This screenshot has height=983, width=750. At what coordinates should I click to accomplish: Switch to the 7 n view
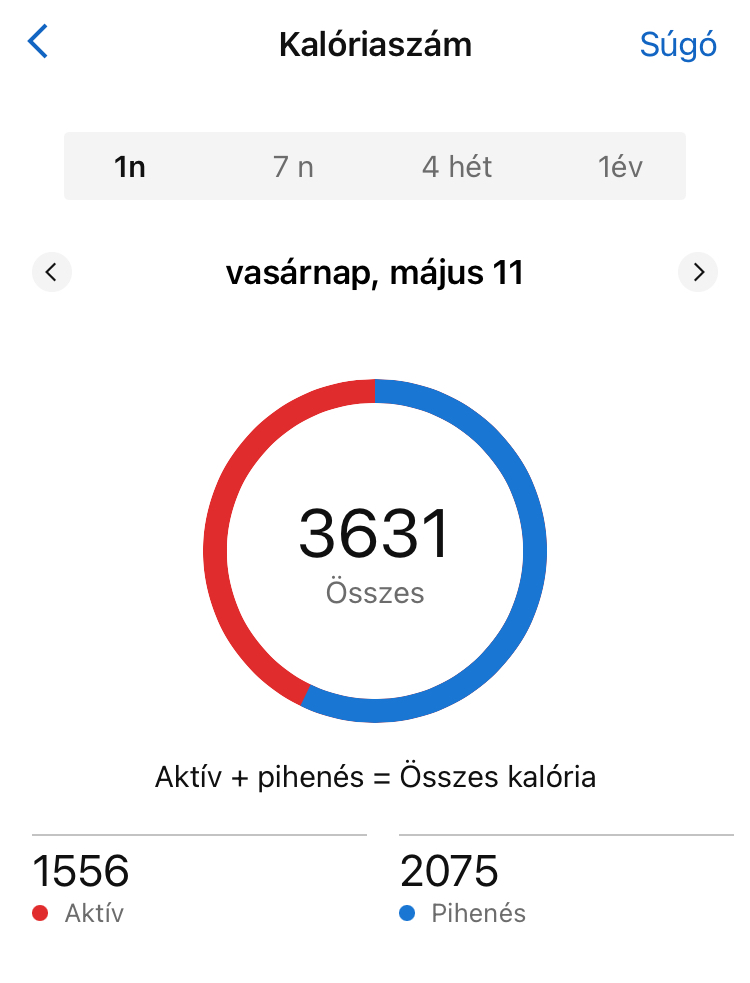tap(293, 167)
